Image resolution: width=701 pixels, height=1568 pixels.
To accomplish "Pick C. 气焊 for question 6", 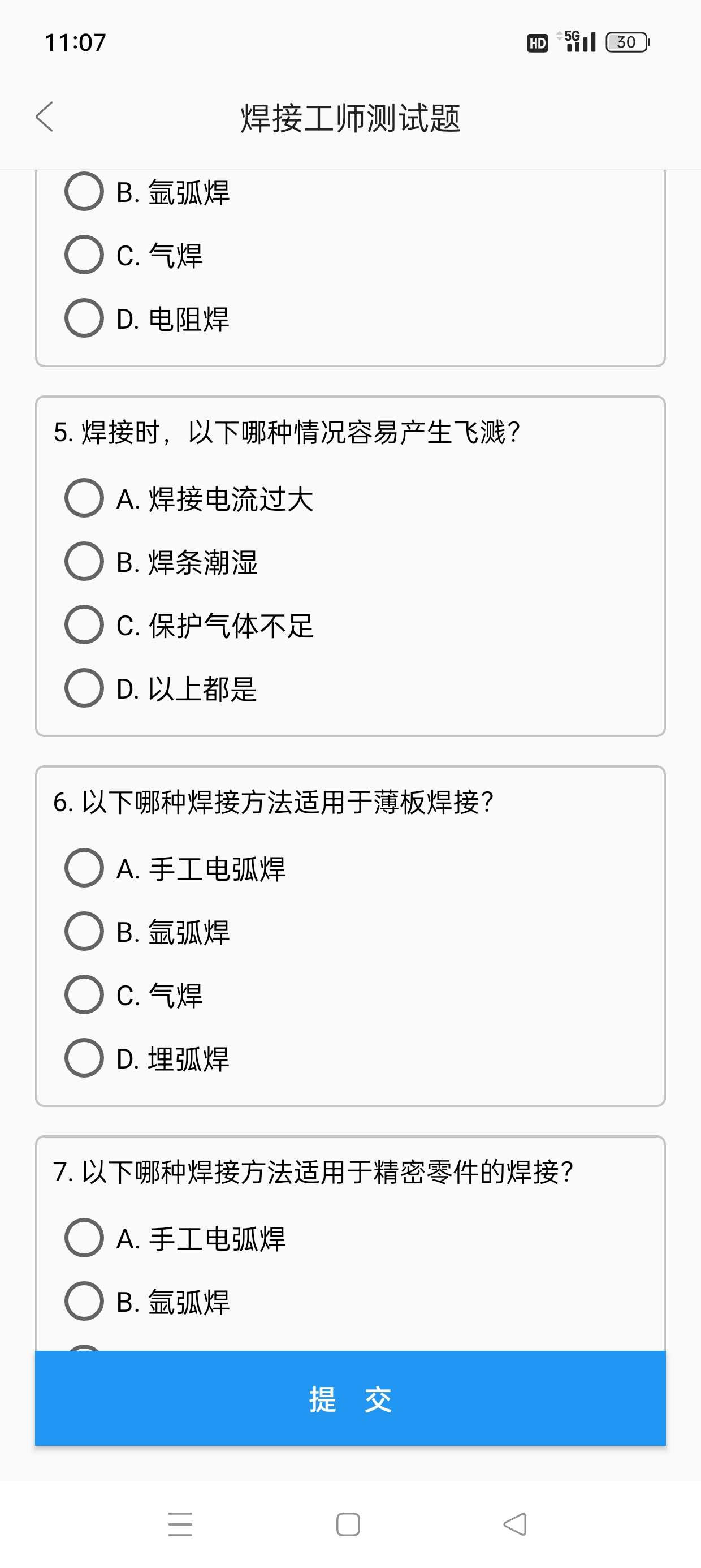I will (x=84, y=994).
